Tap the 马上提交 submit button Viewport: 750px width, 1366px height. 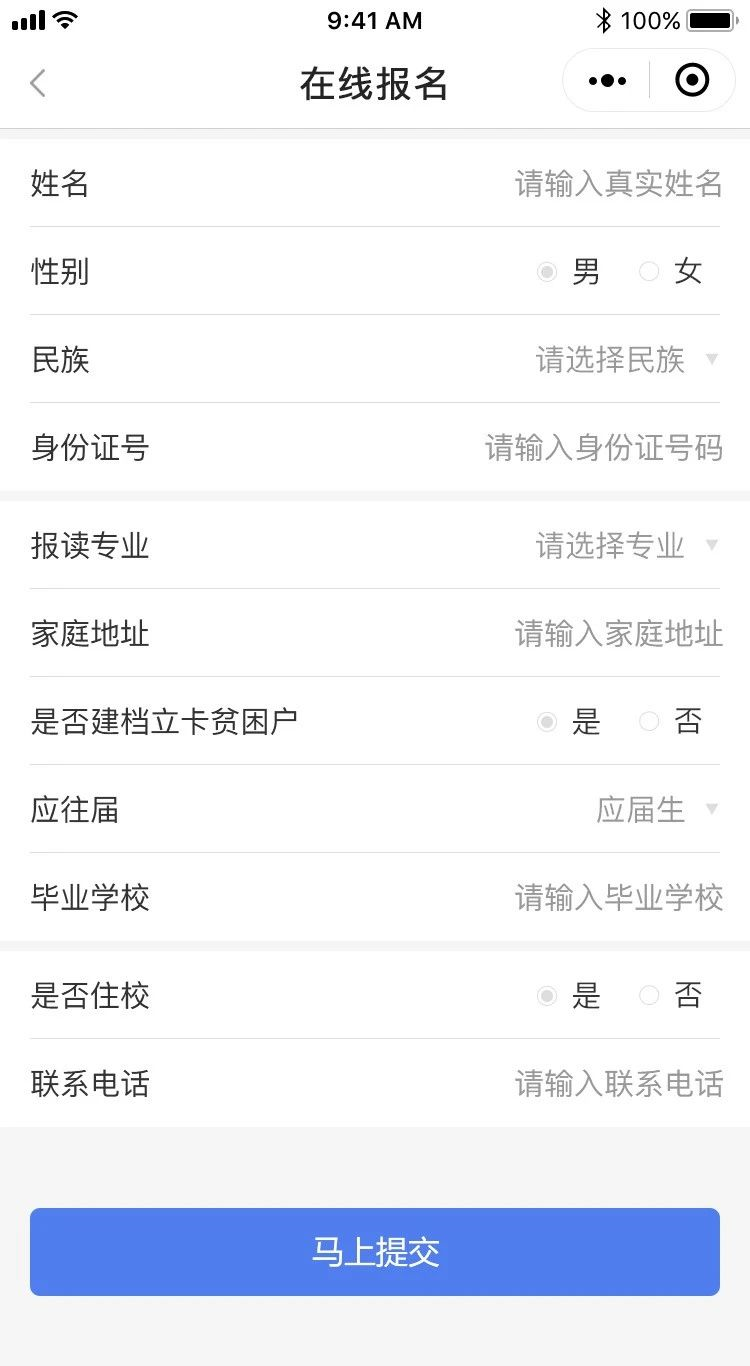(x=374, y=1251)
